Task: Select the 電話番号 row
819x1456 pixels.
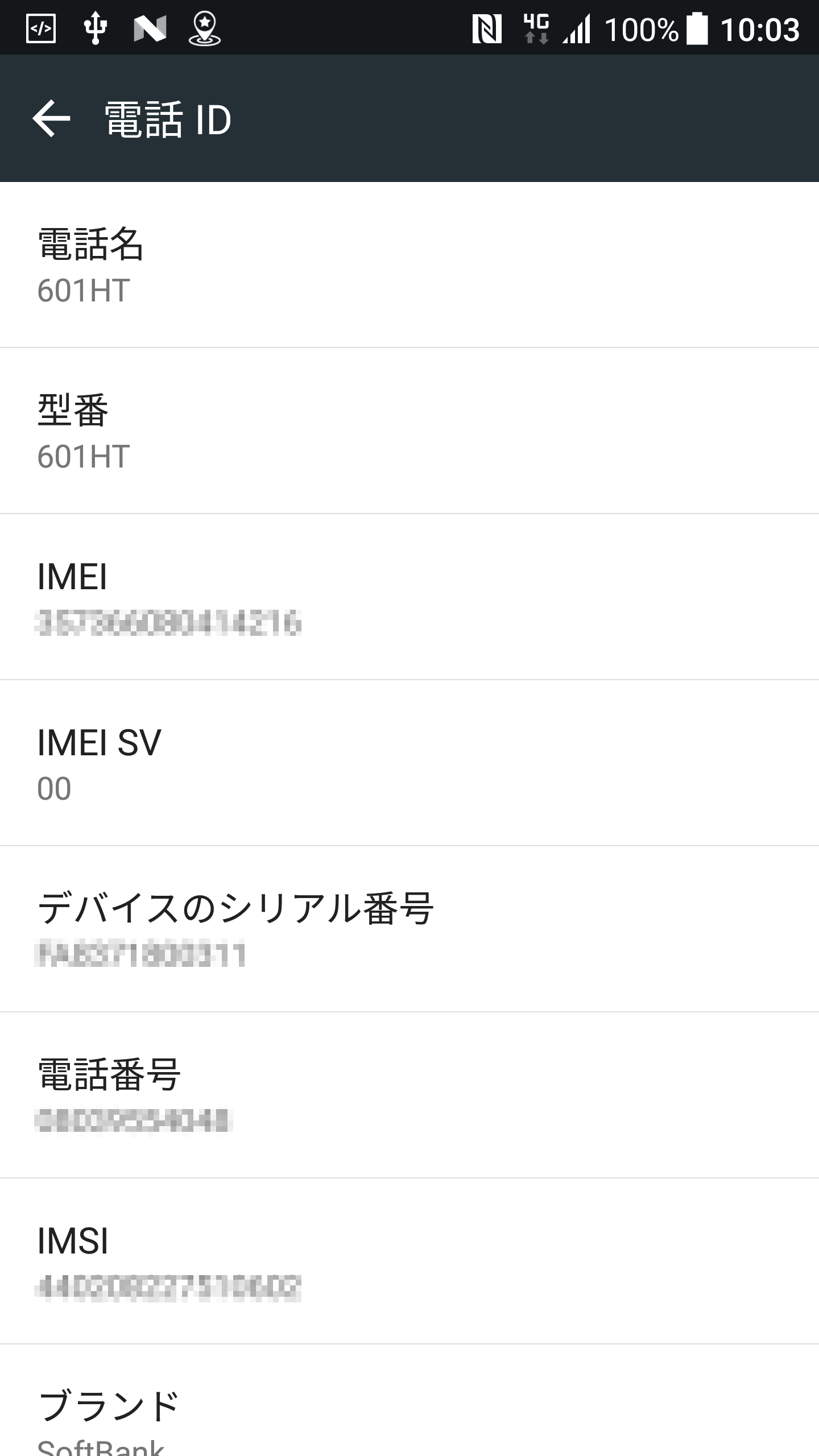Action: coord(409,1095)
